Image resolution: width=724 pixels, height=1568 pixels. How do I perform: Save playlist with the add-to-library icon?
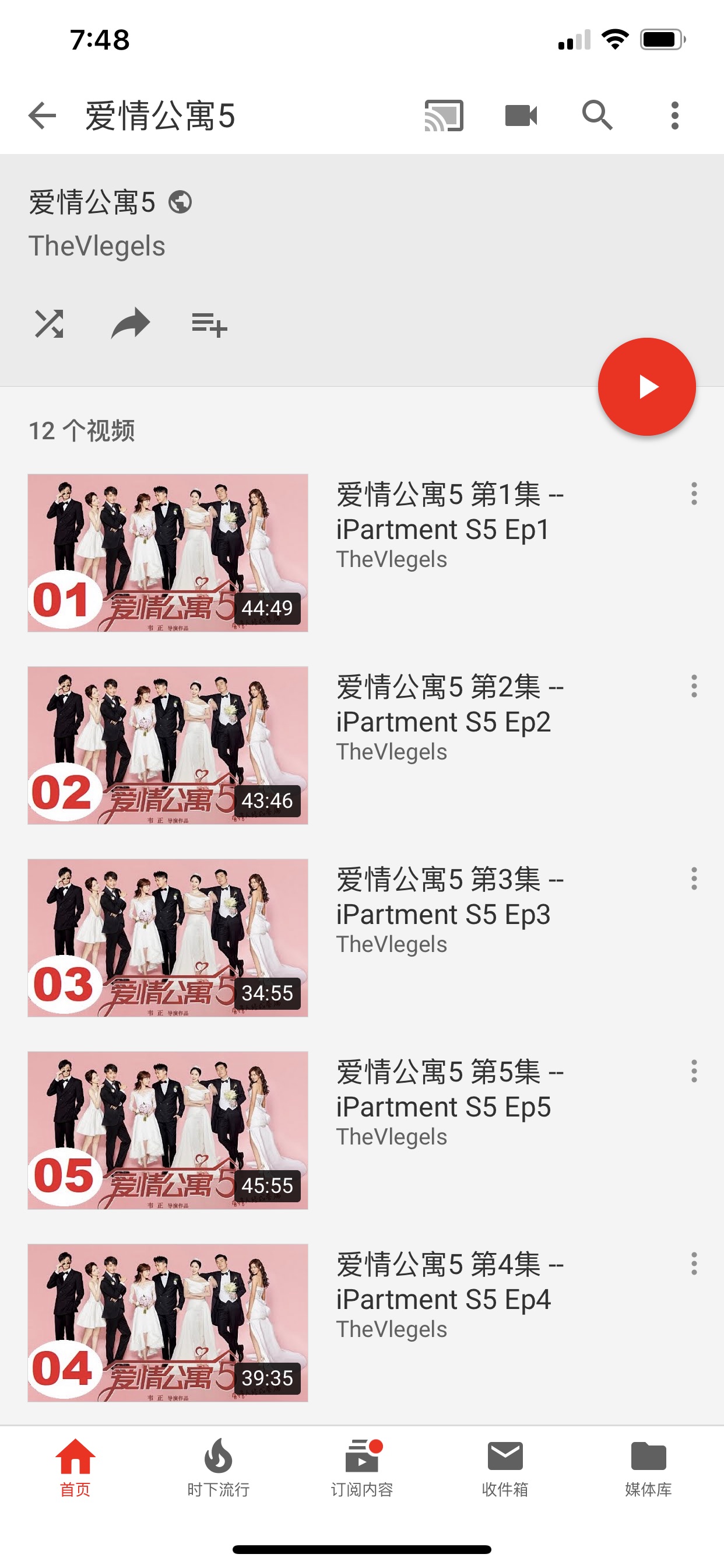tap(209, 324)
